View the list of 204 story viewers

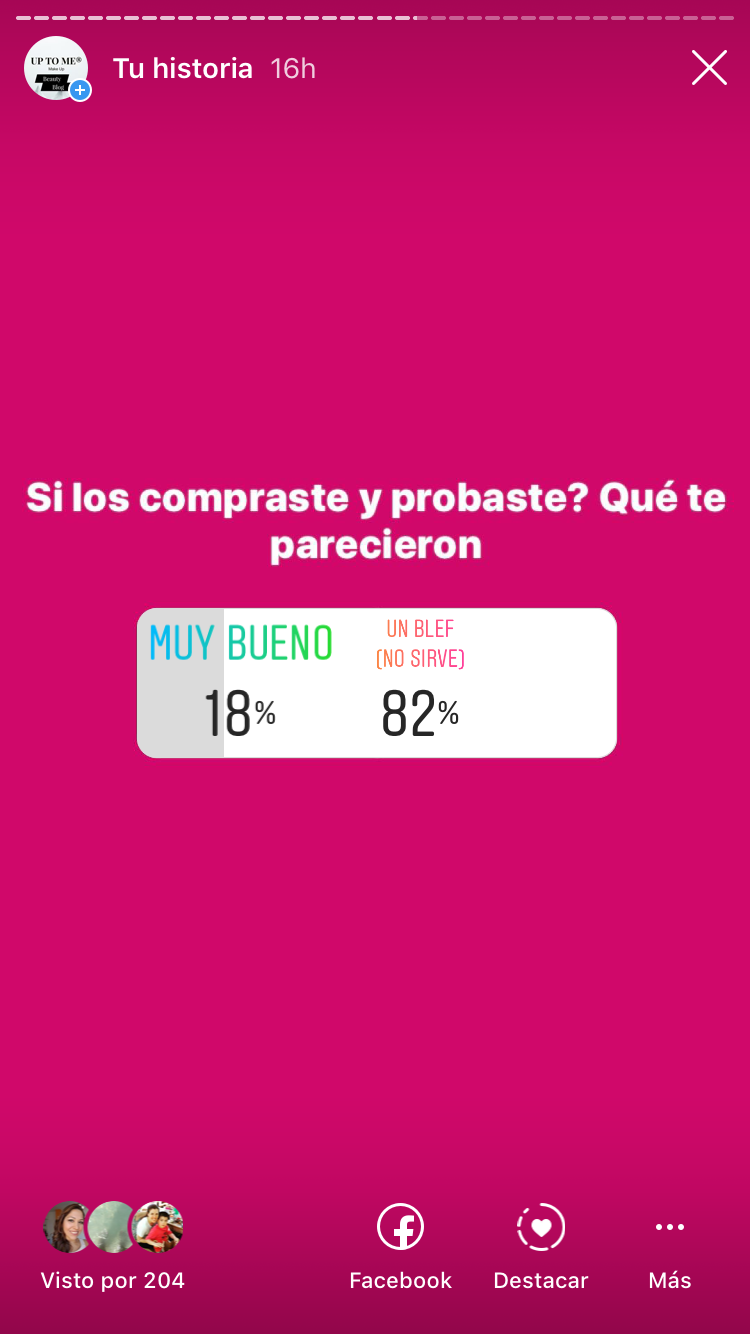pyautogui.click(x=112, y=1246)
